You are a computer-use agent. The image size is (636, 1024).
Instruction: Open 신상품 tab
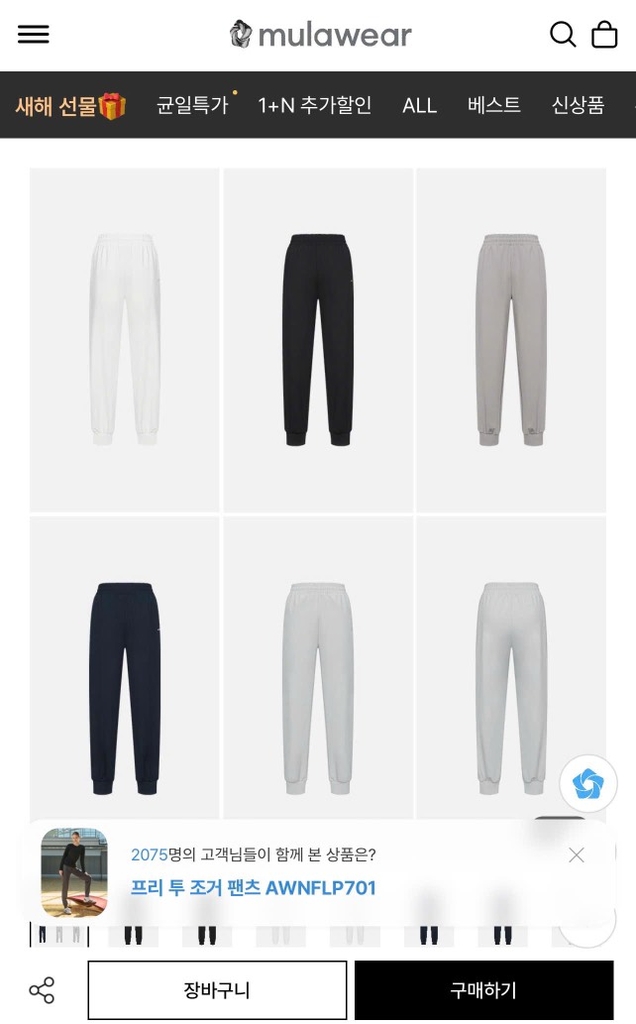(x=578, y=105)
